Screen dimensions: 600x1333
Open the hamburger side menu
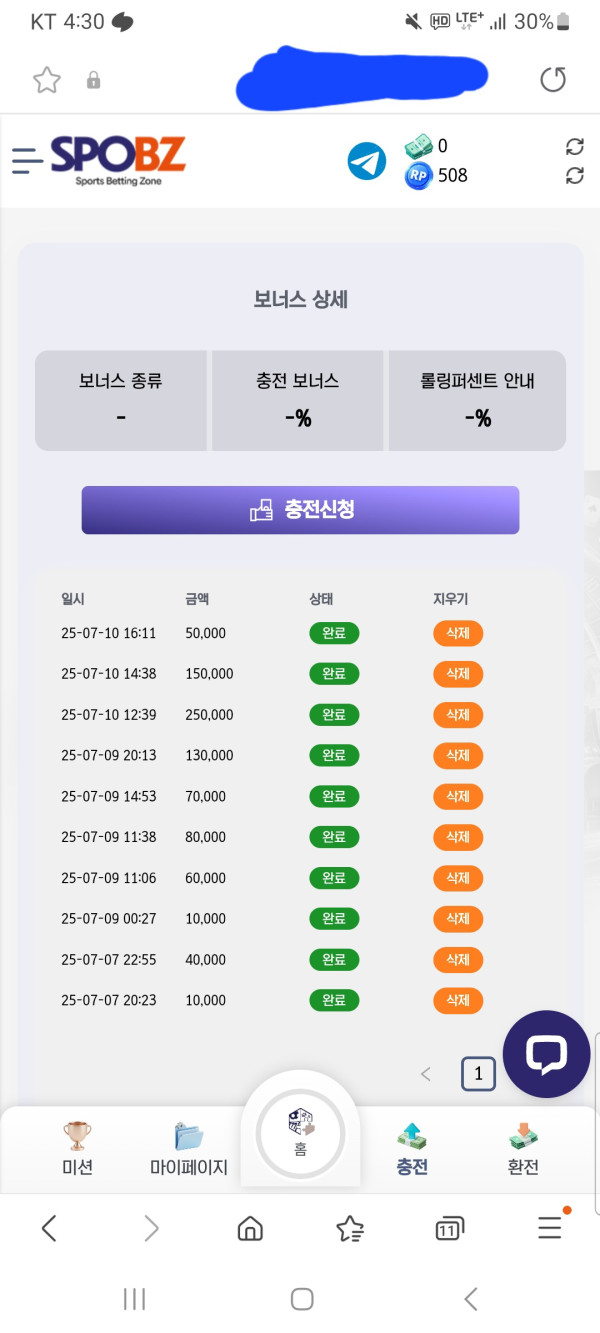point(28,160)
